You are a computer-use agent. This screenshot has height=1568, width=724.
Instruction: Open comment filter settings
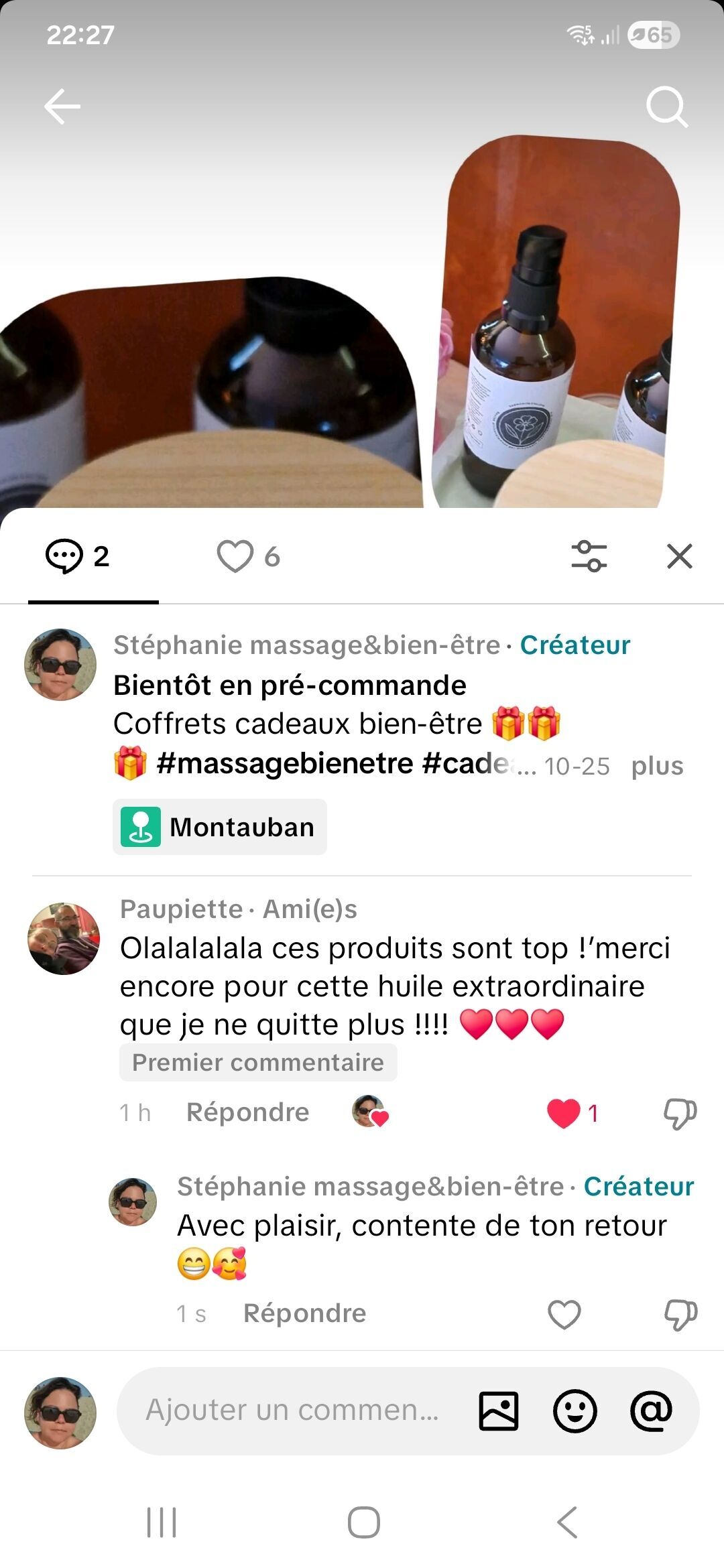point(589,556)
